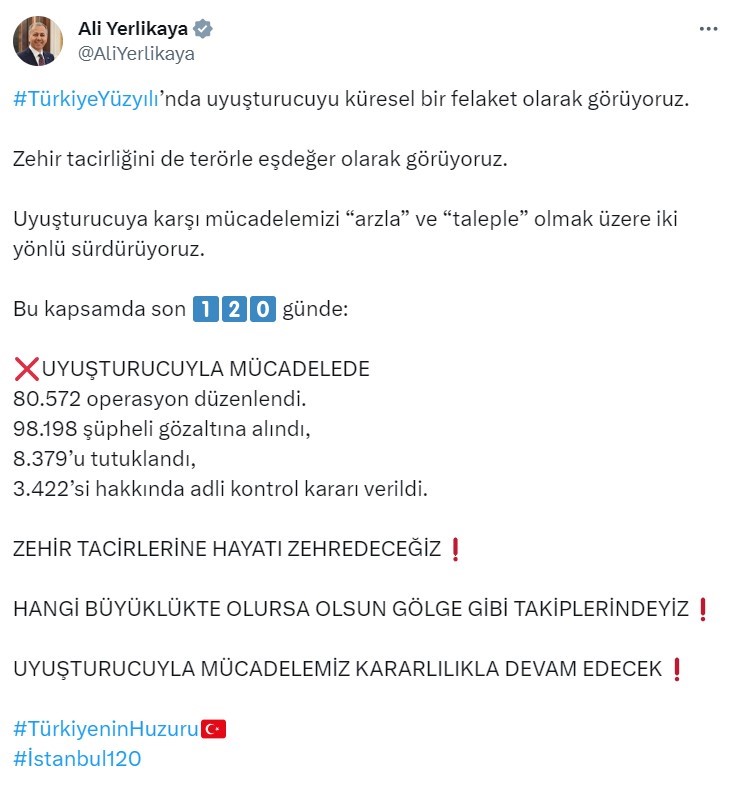Open the @AliYerlikaya handle
Viewport: 737px width, 786px height.
tap(136, 54)
